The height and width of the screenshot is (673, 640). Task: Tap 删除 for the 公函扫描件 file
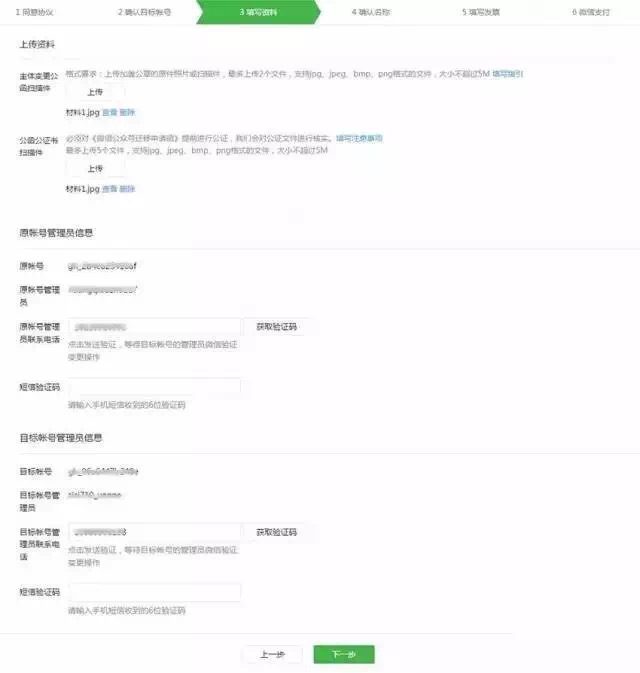(x=127, y=111)
